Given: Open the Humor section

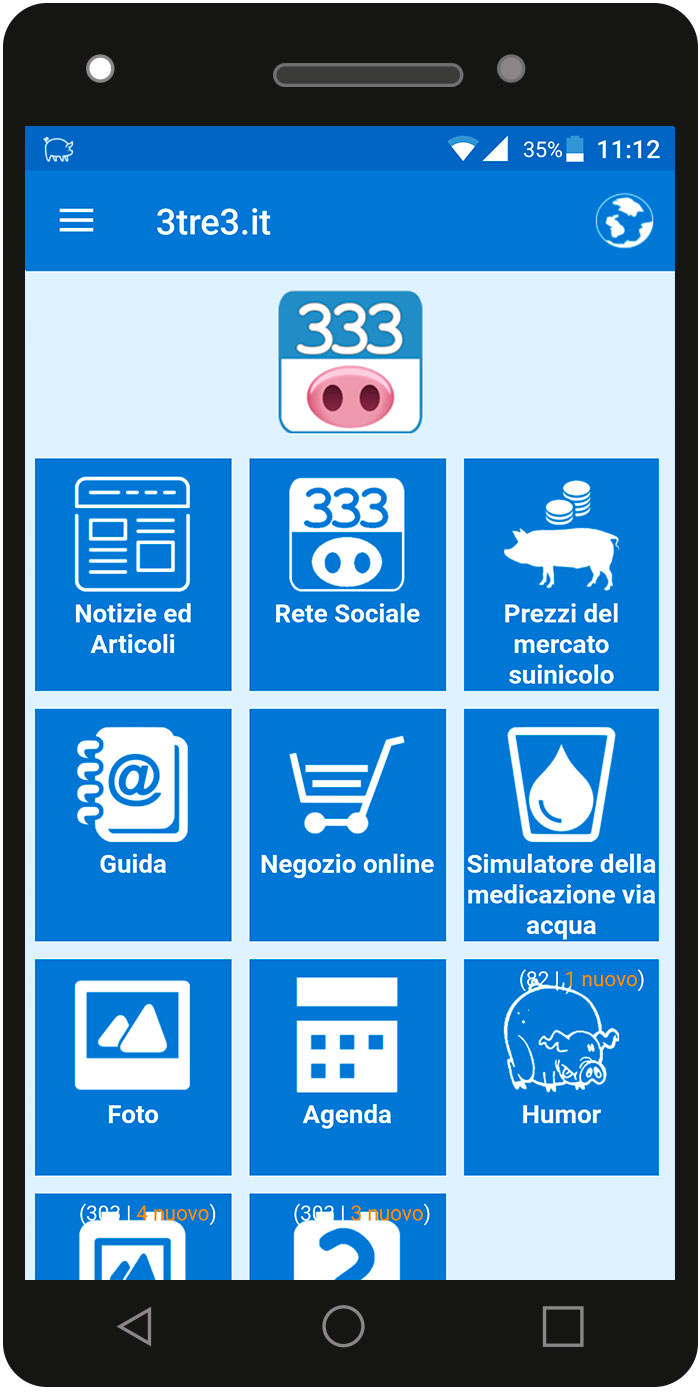Looking at the screenshot, I should (x=561, y=1066).
